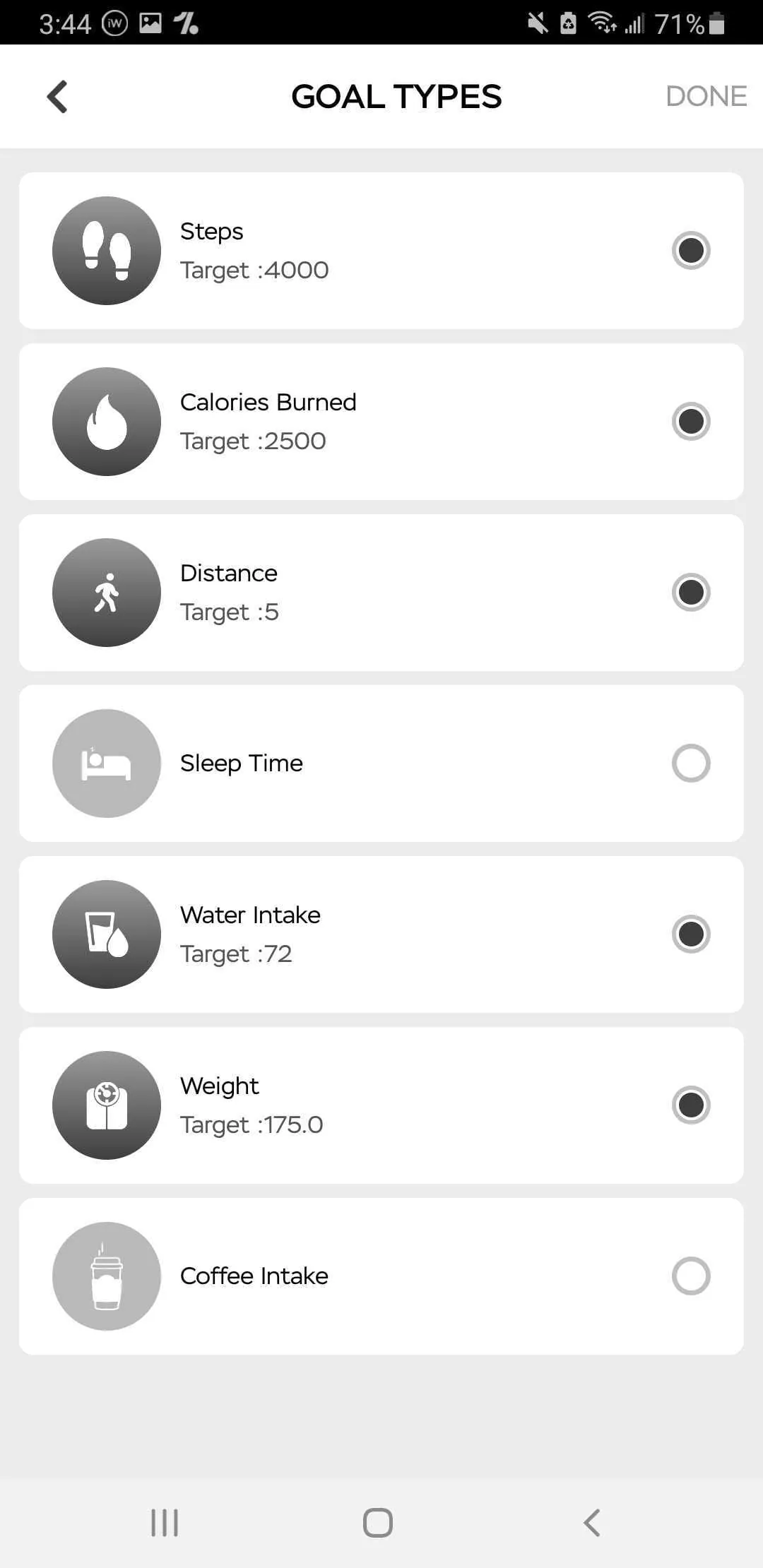Tap the flame icon beside Calories Burned
763x1568 pixels.
tap(106, 421)
